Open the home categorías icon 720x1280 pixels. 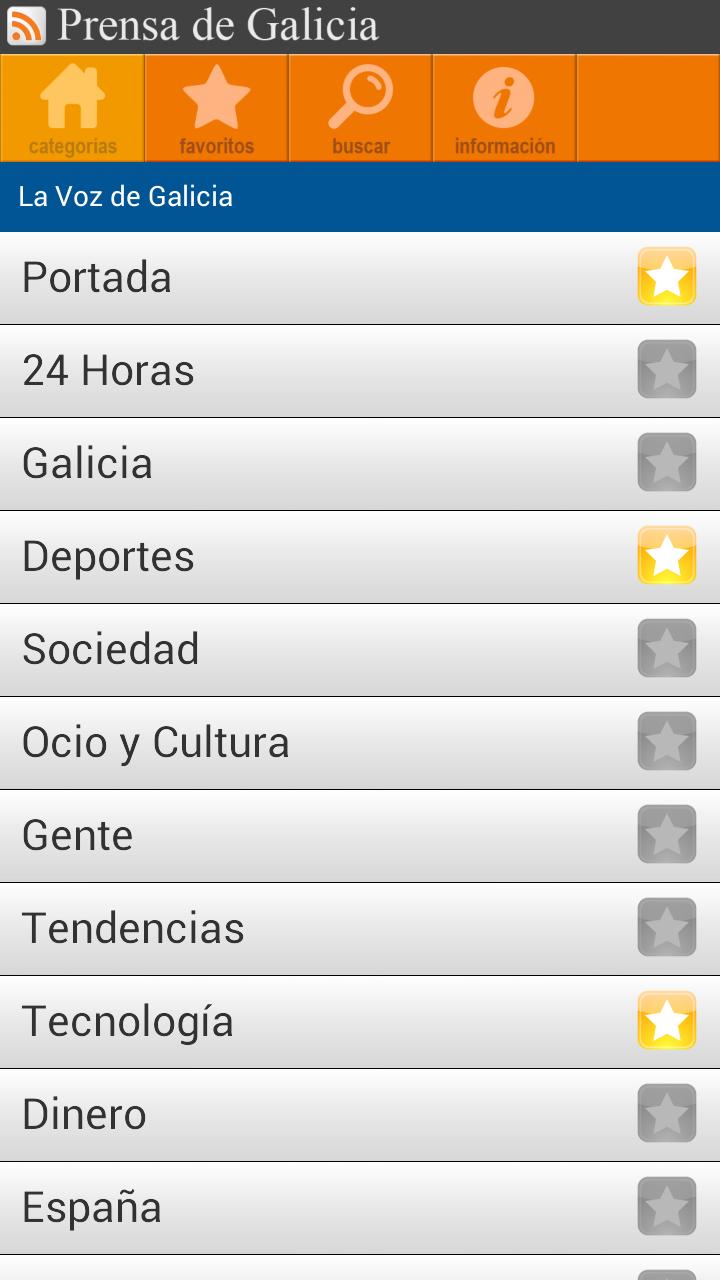[71, 107]
